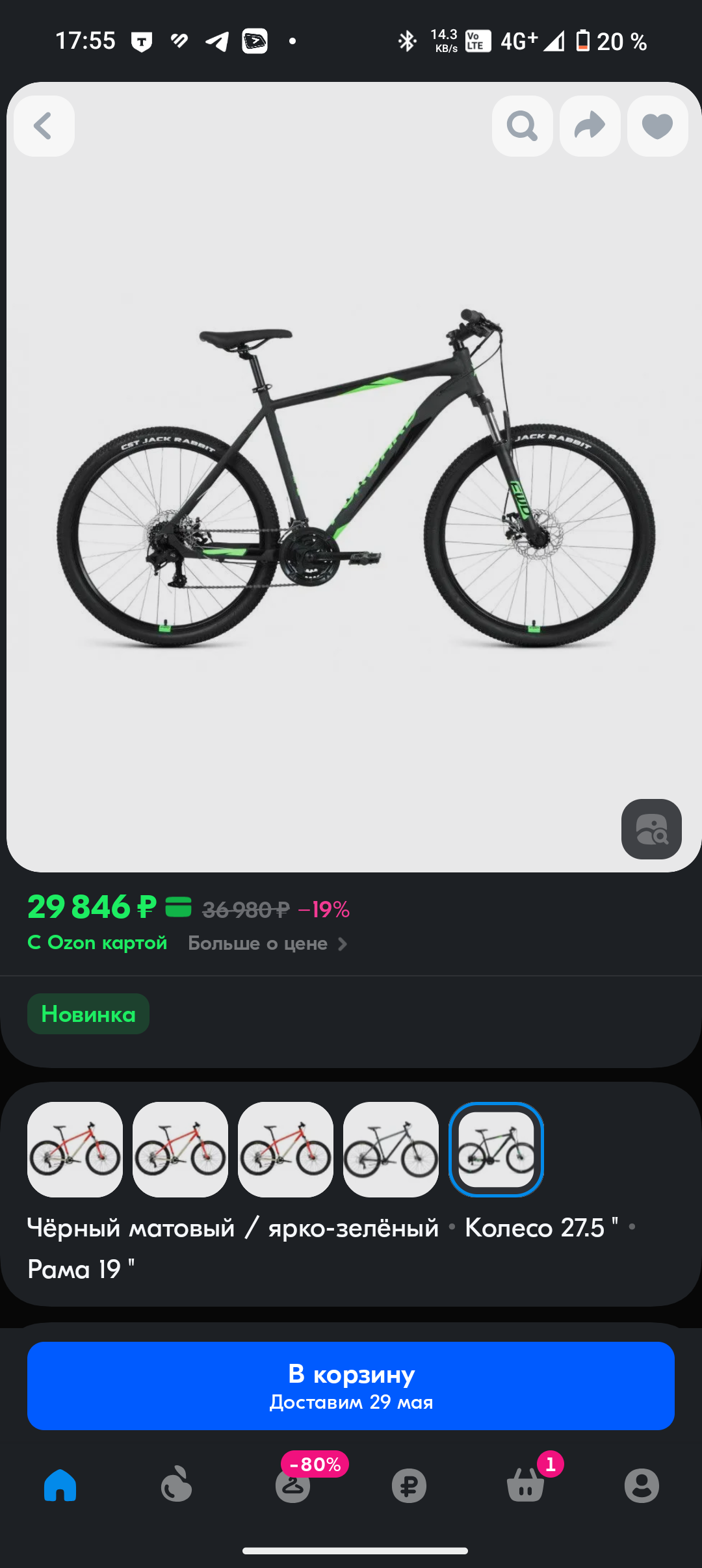Find similar items by photo

coord(651,829)
